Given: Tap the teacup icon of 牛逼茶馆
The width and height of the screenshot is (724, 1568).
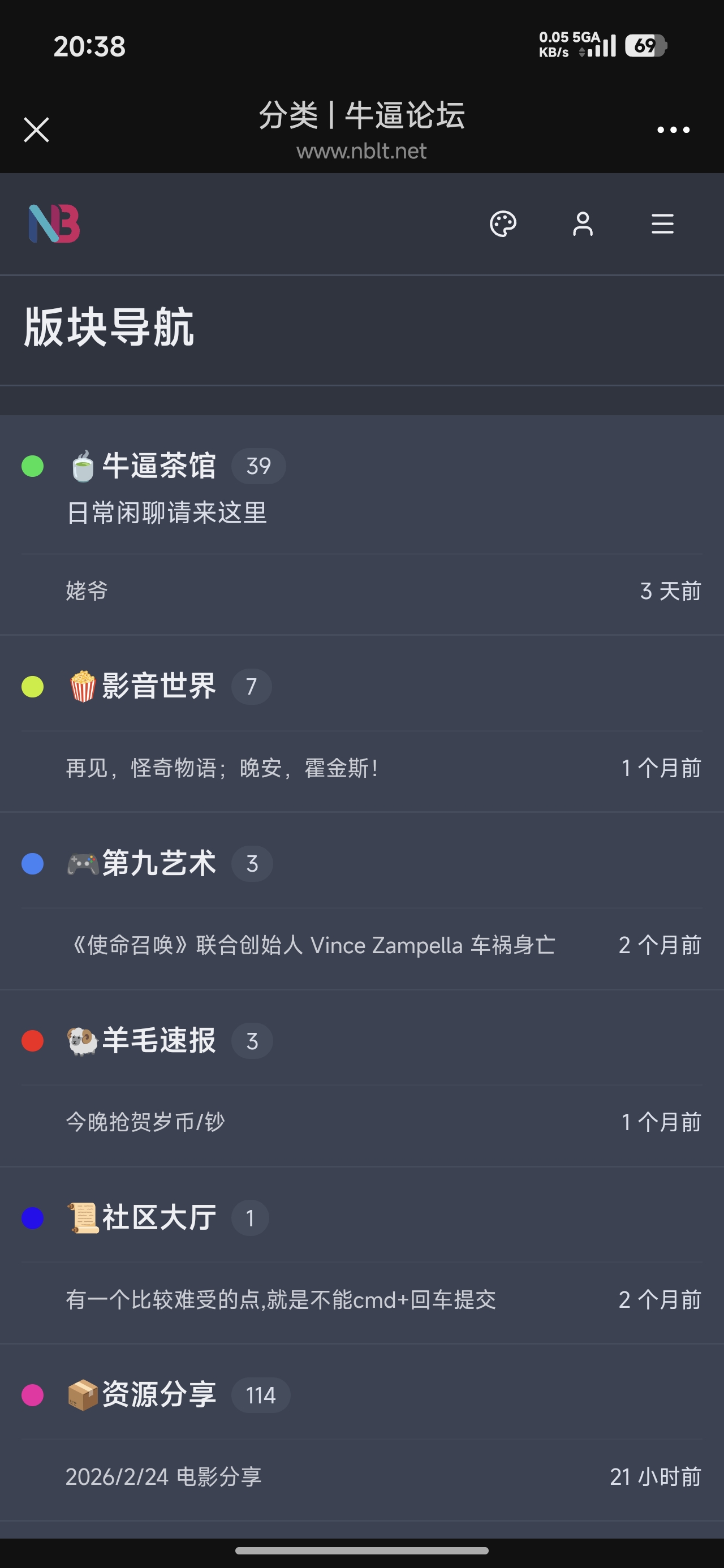Looking at the screenshot, I should (x=82, y=466).
